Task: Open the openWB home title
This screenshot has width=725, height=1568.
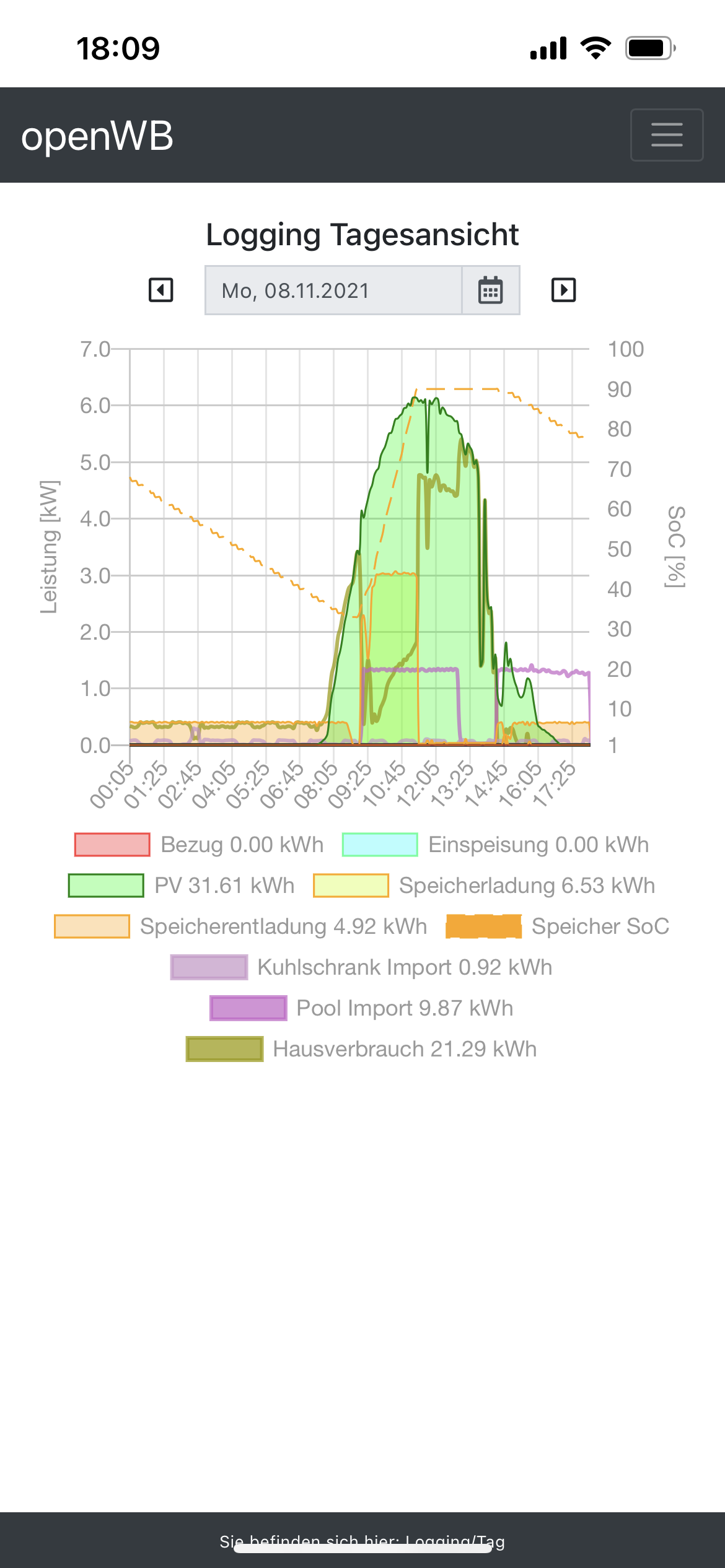Action: coord(97,136)
